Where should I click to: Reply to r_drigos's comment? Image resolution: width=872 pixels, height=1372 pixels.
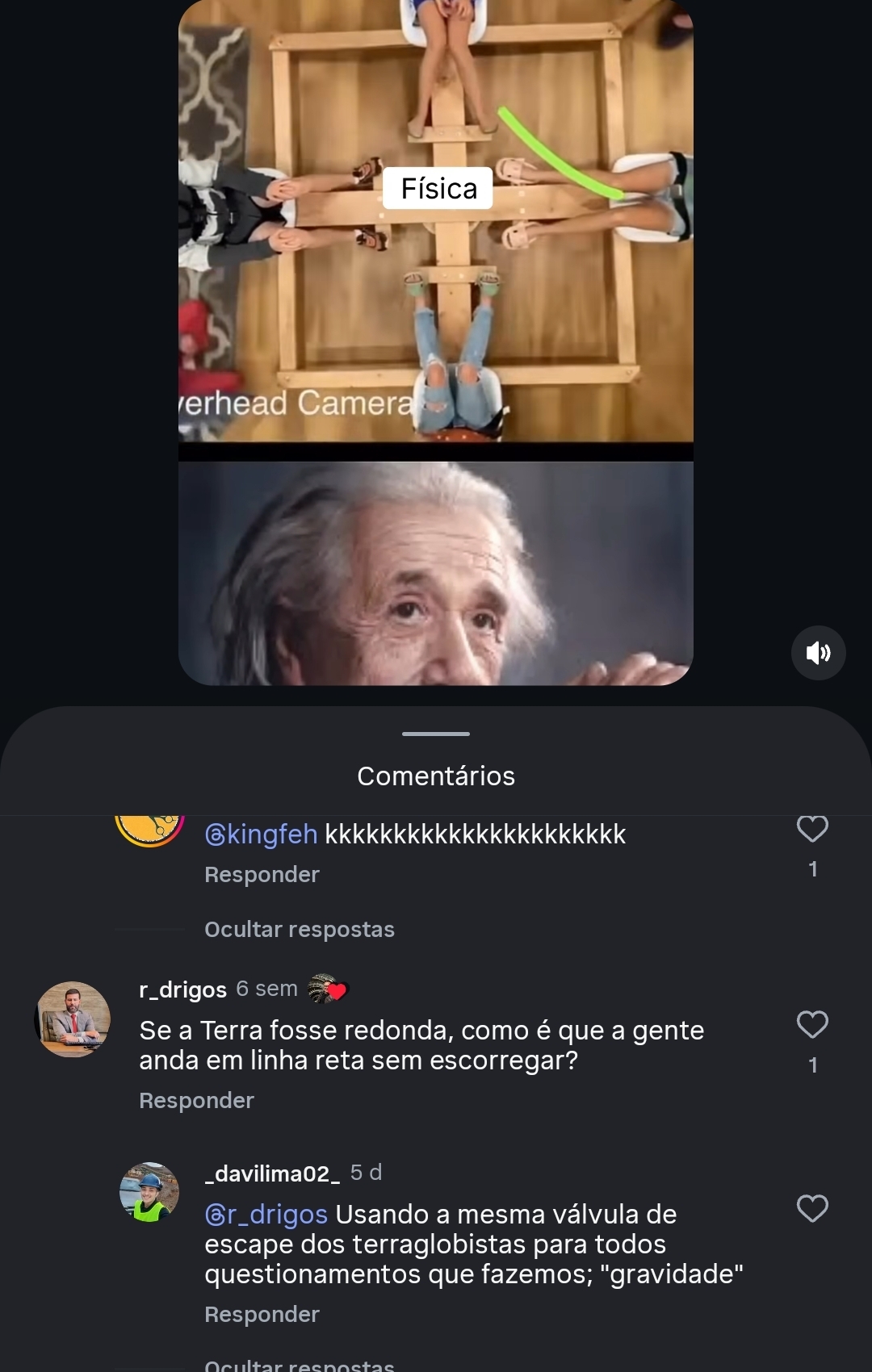point(196,1101)
